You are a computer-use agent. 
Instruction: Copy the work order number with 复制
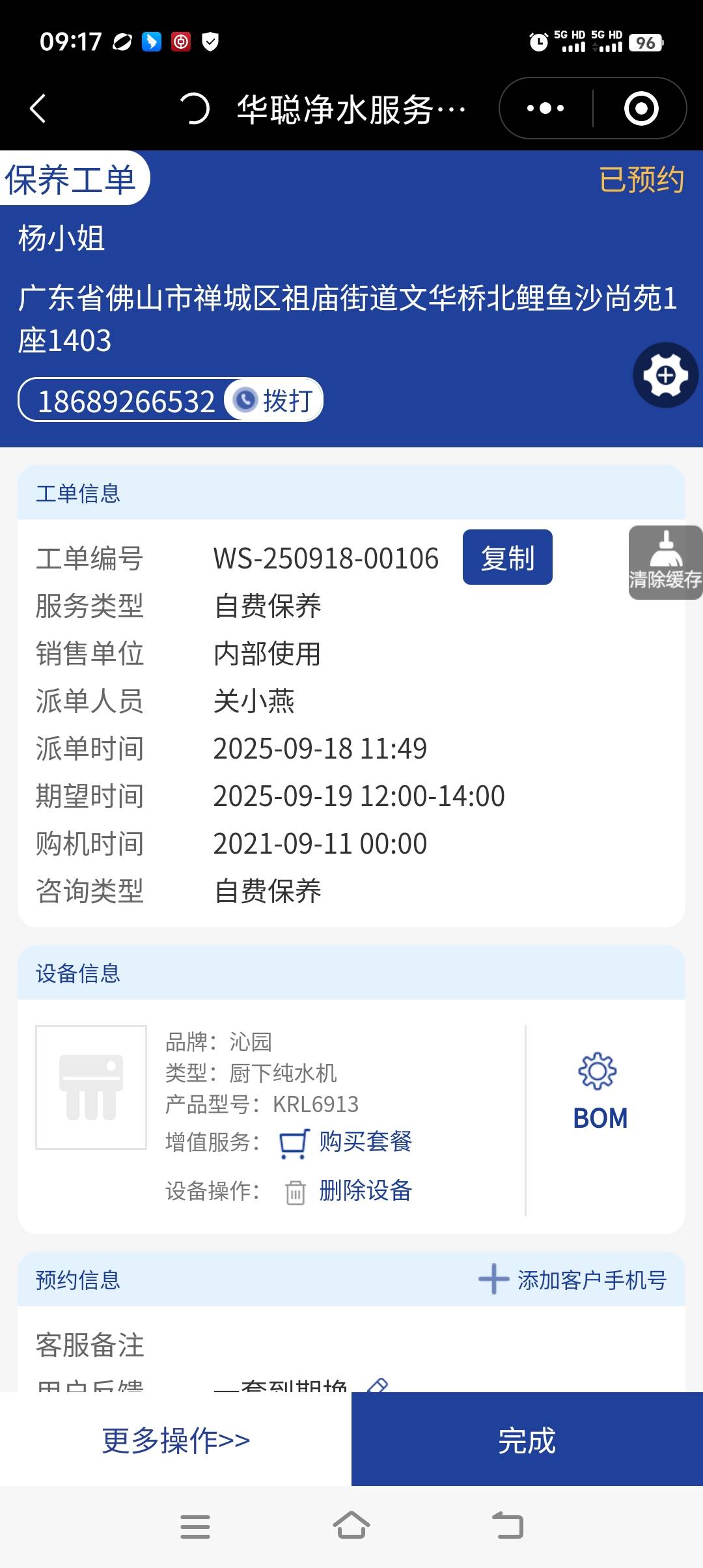pyautogui.click(x=507, y=557)
